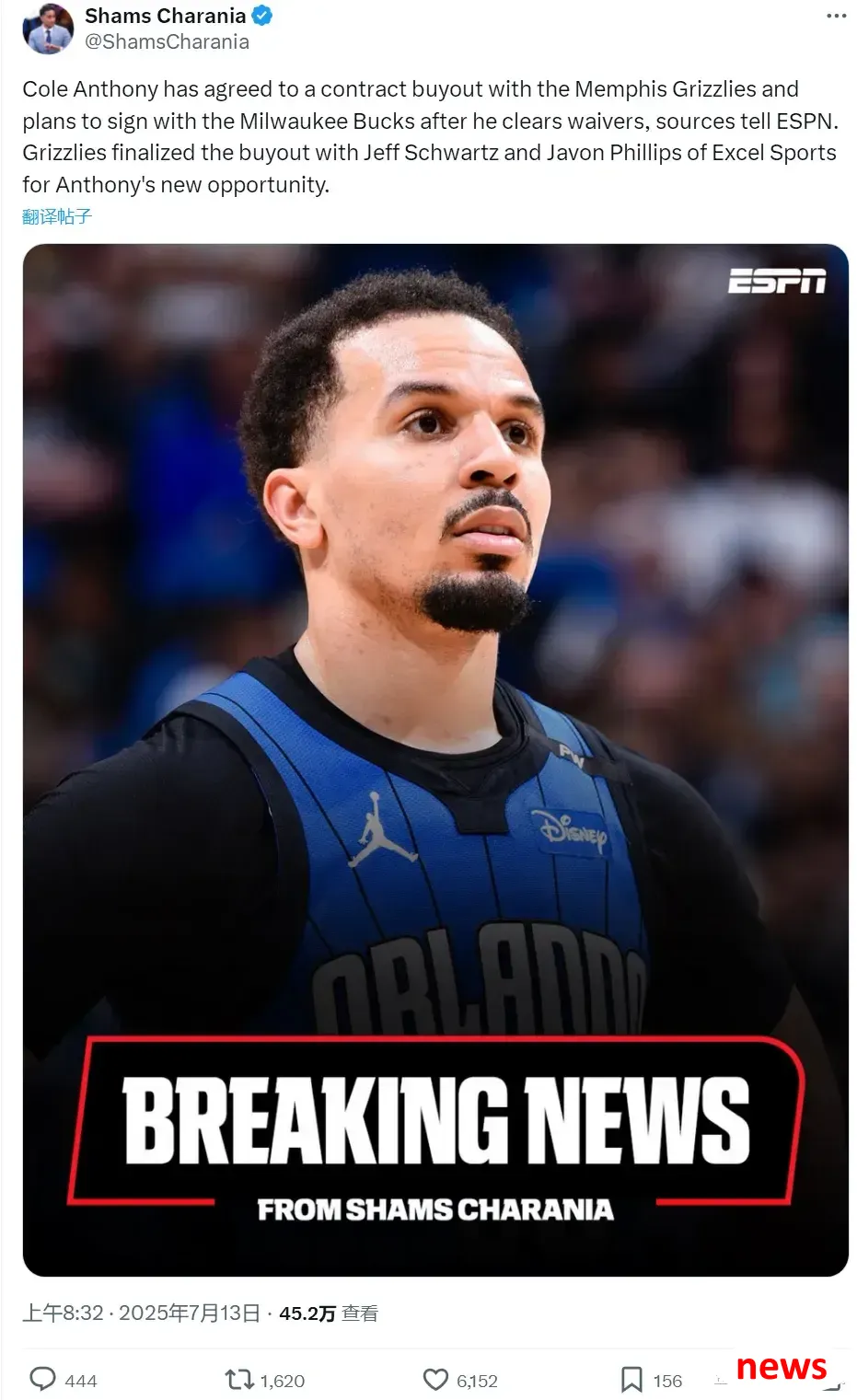Viewport: 857px width, 1400px height.
Task: Translate the post via 翻译帖子
Action: point(57,216)
